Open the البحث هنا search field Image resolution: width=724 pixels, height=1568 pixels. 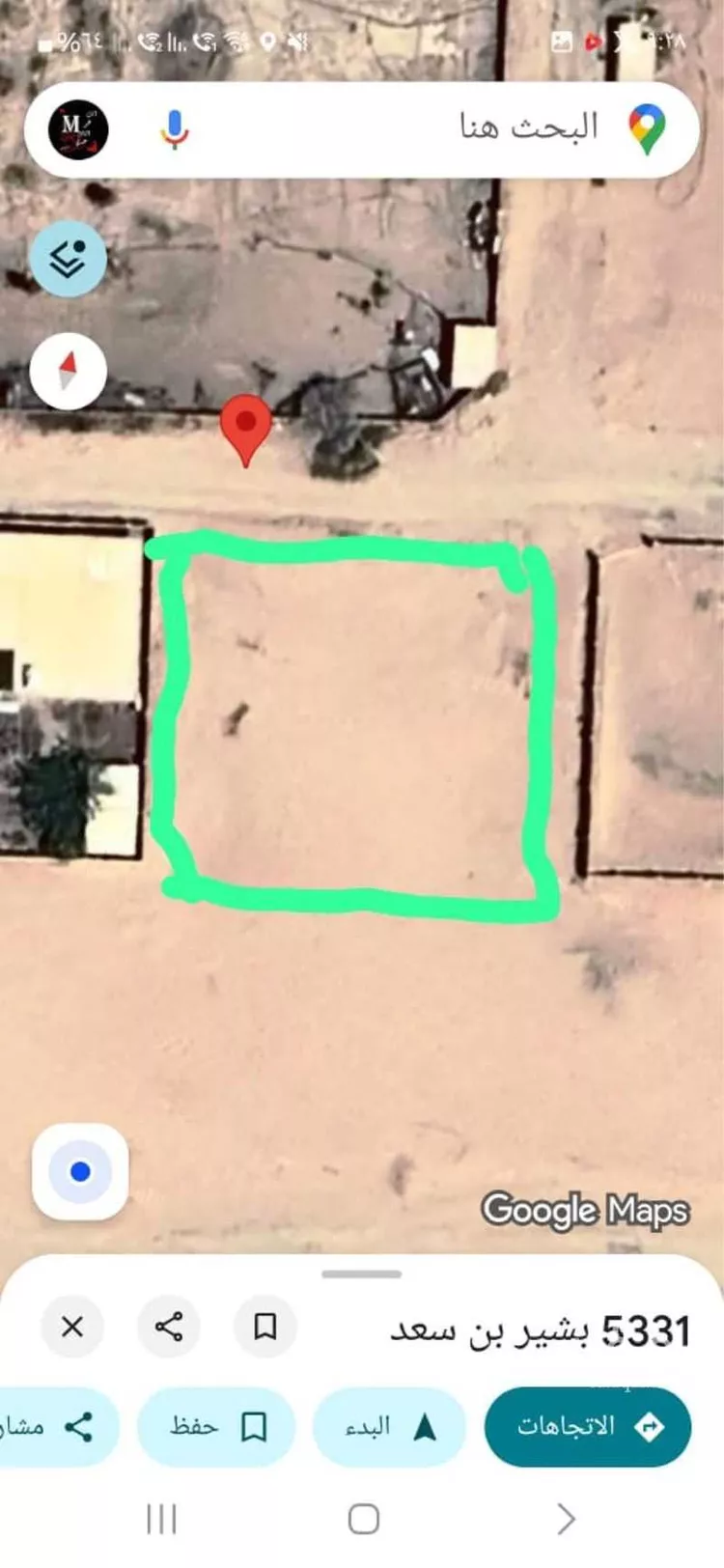(x=454, y=128)
